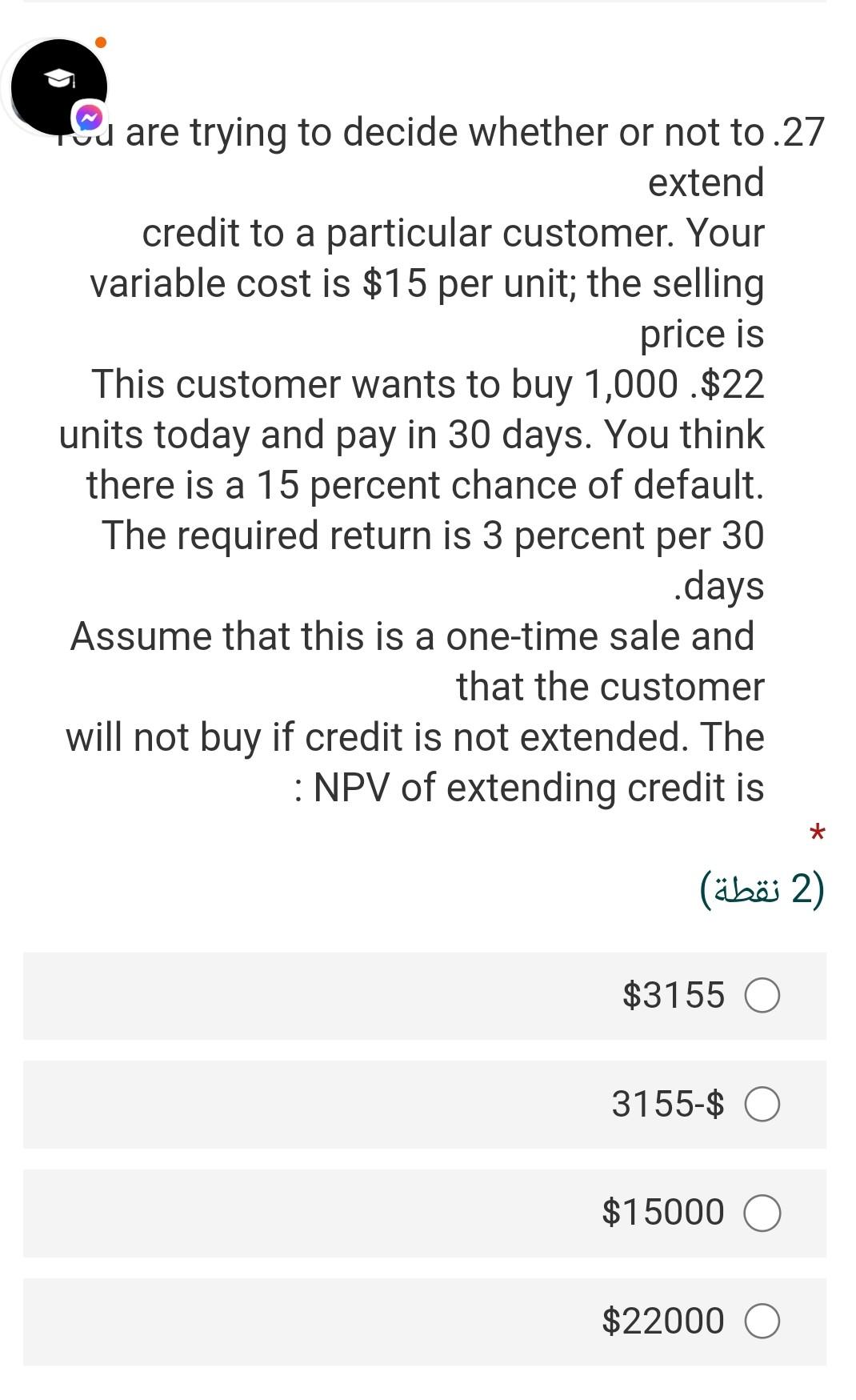Open the Messenger chat head bubble
The height and width of the screenshot is (1400, 856).
click(x=60, y=86)
